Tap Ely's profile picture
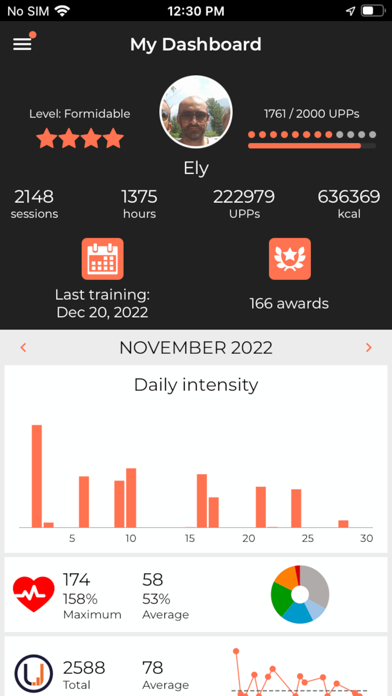Viewport: 392px width, 696px height. 196,111
